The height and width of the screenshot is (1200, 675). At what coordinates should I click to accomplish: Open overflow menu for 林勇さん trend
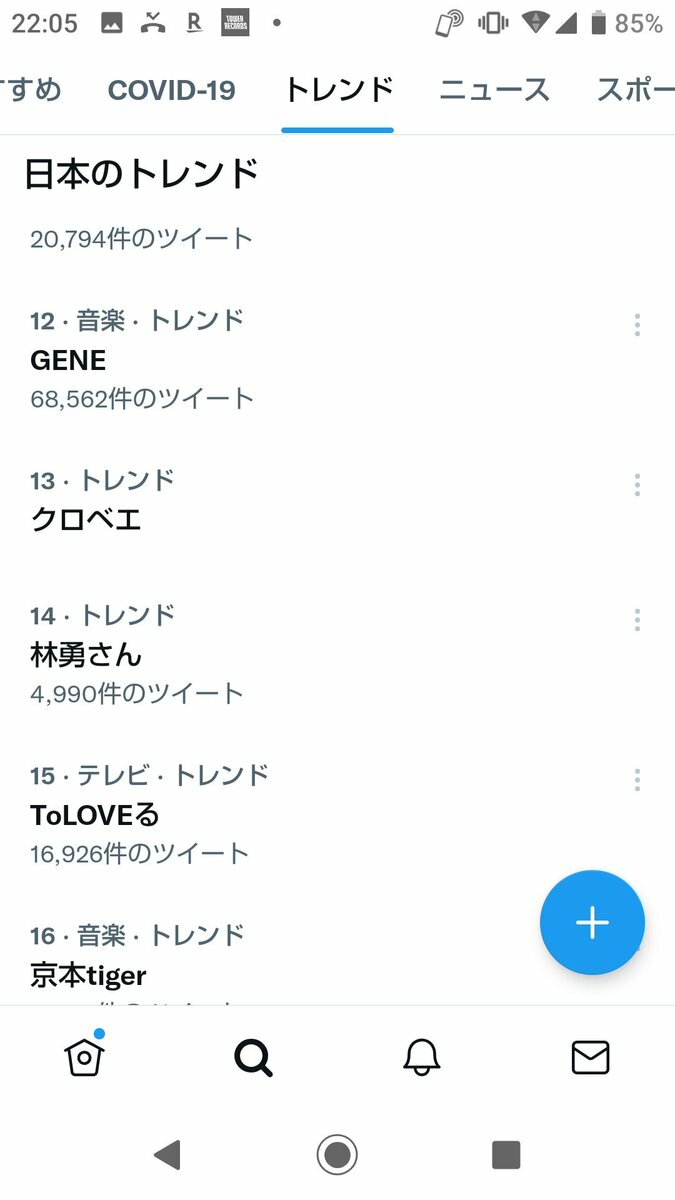click(637, 620)
